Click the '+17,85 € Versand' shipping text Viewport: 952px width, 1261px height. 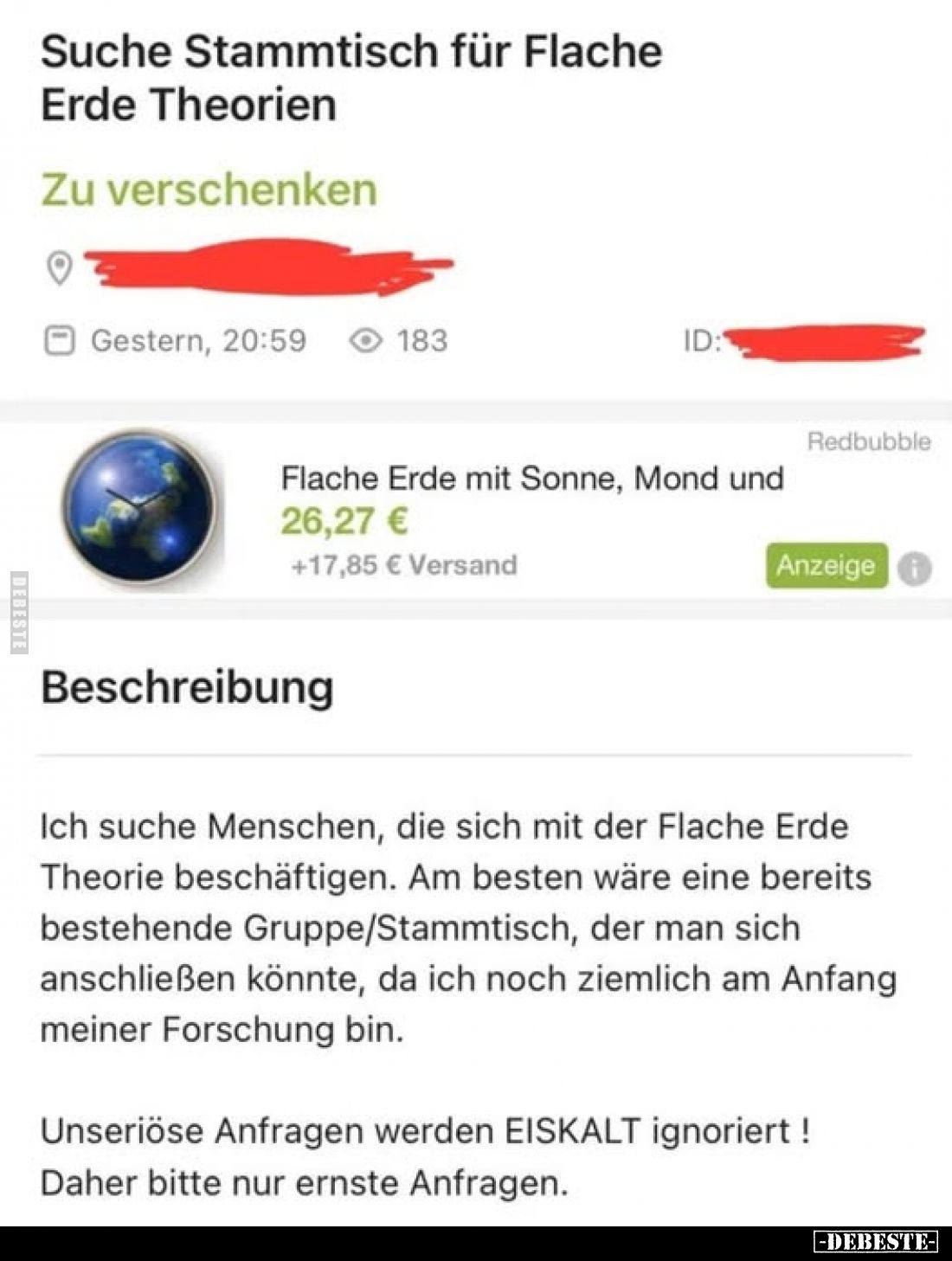[402, 566]
